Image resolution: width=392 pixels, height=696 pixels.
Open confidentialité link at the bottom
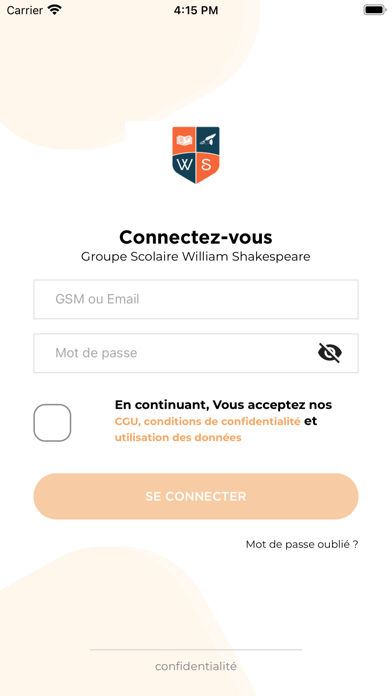pyautogui.click(x=196, y=666)
